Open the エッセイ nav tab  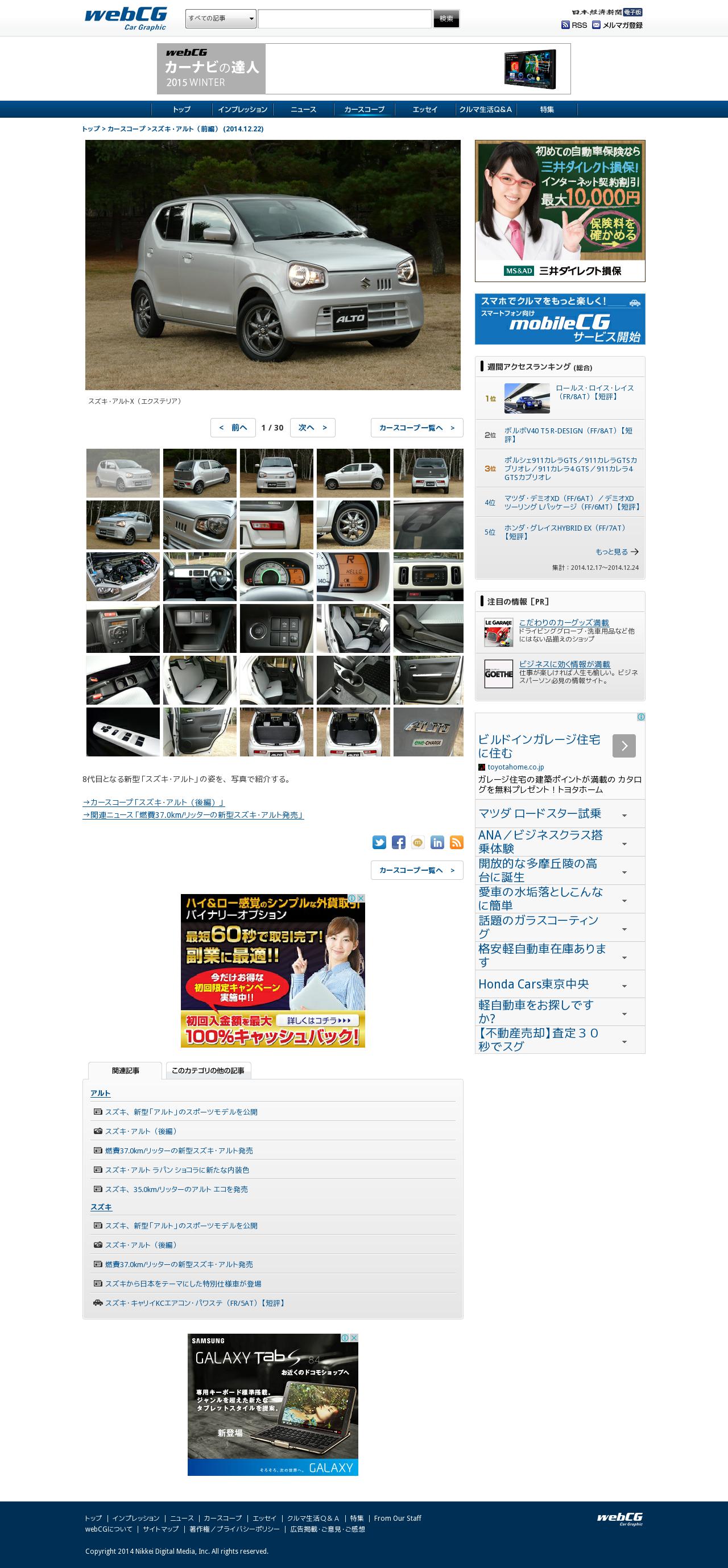[425, 110]
